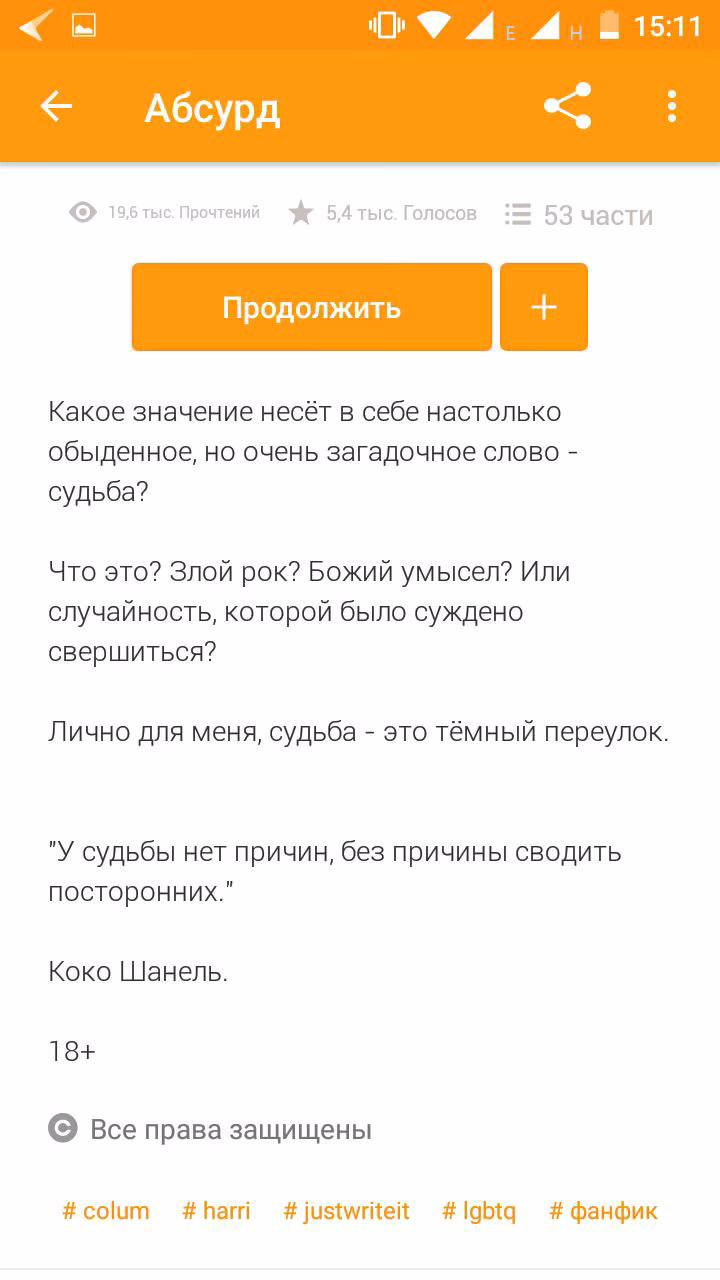
Task: Open the #harri tag
Action: 216,1211
